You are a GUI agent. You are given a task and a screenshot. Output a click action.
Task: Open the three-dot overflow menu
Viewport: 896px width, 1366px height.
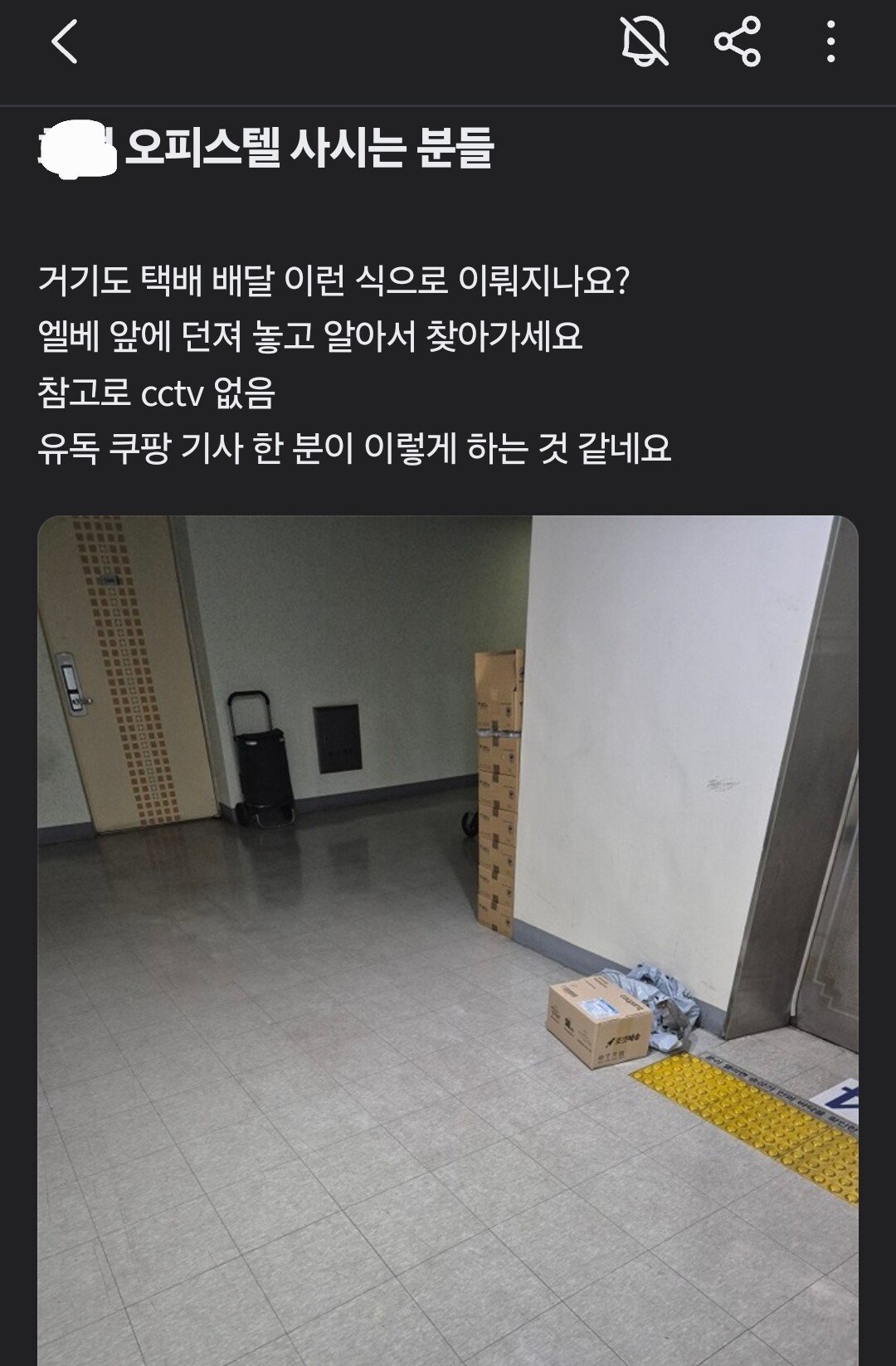click(x=830, y=41)
